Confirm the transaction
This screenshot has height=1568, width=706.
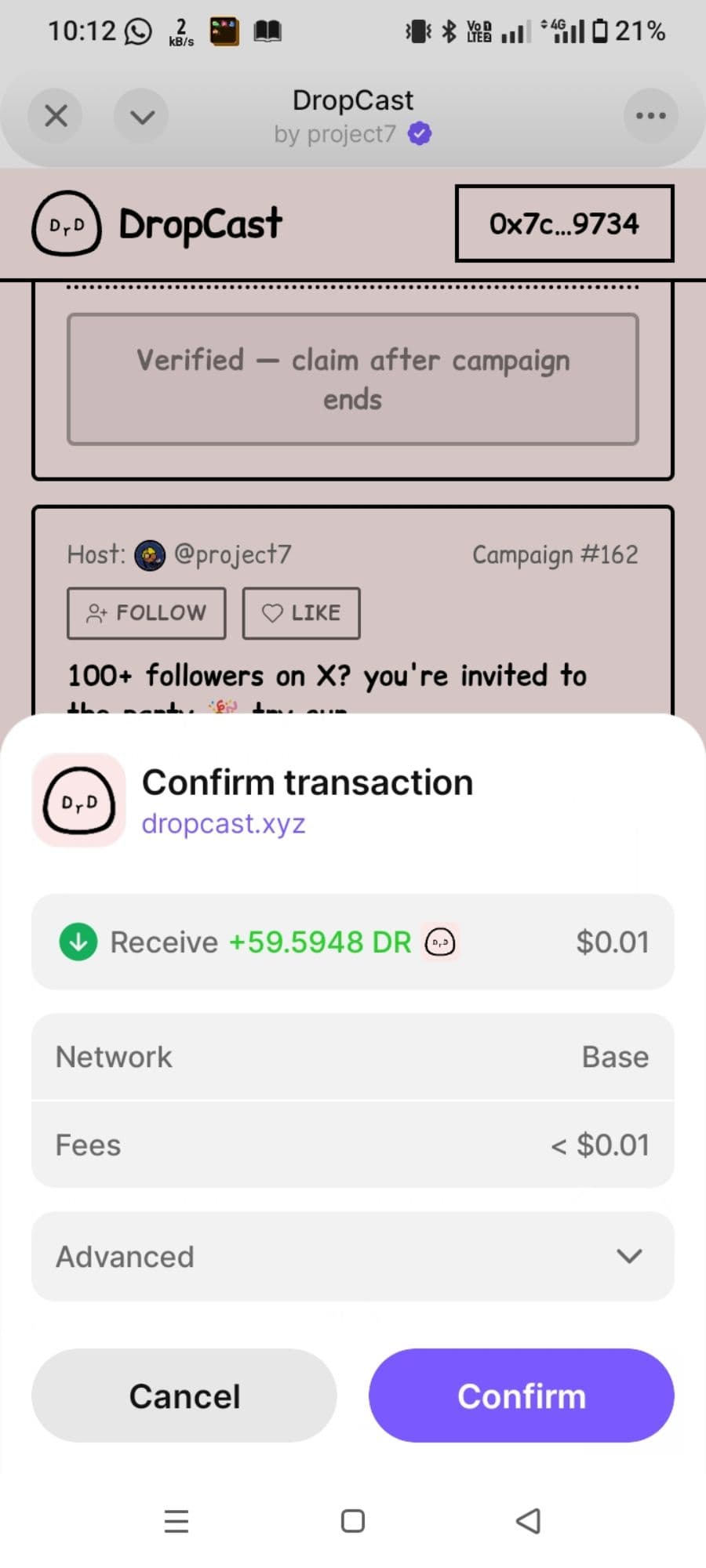coord(522,1396)
